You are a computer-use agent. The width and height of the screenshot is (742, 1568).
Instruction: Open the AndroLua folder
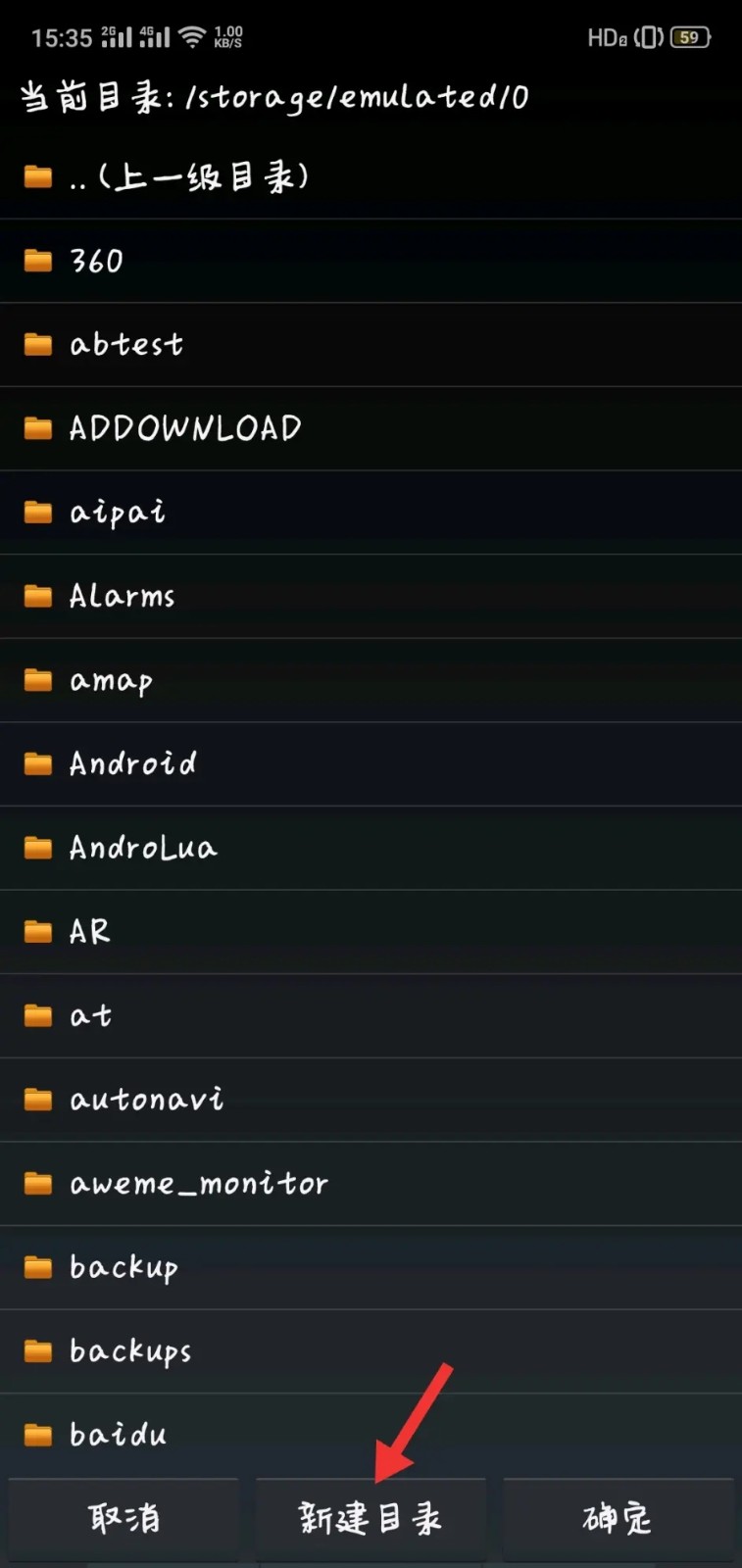371,848
